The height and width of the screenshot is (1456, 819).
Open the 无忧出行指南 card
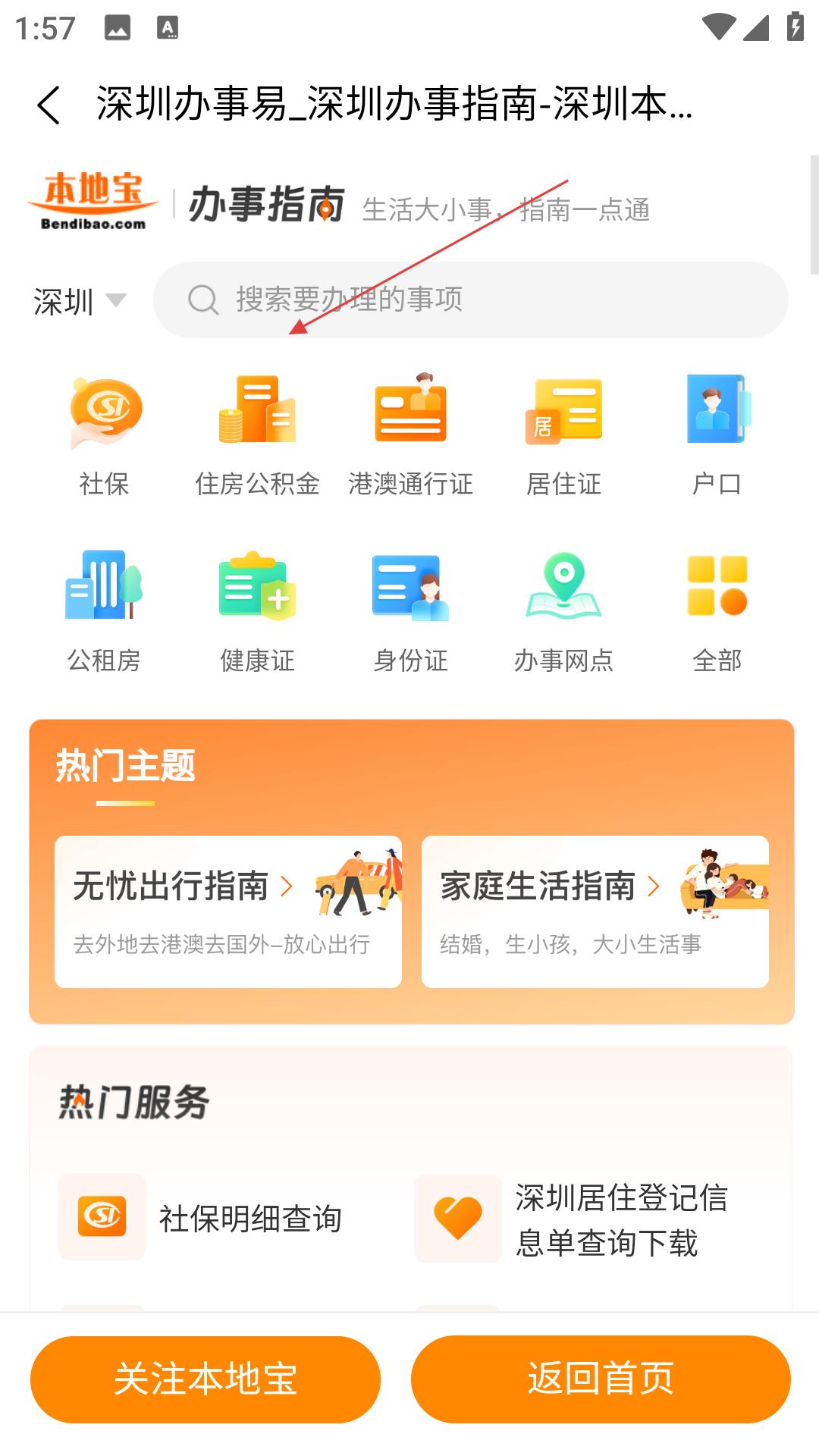point(228,912)
